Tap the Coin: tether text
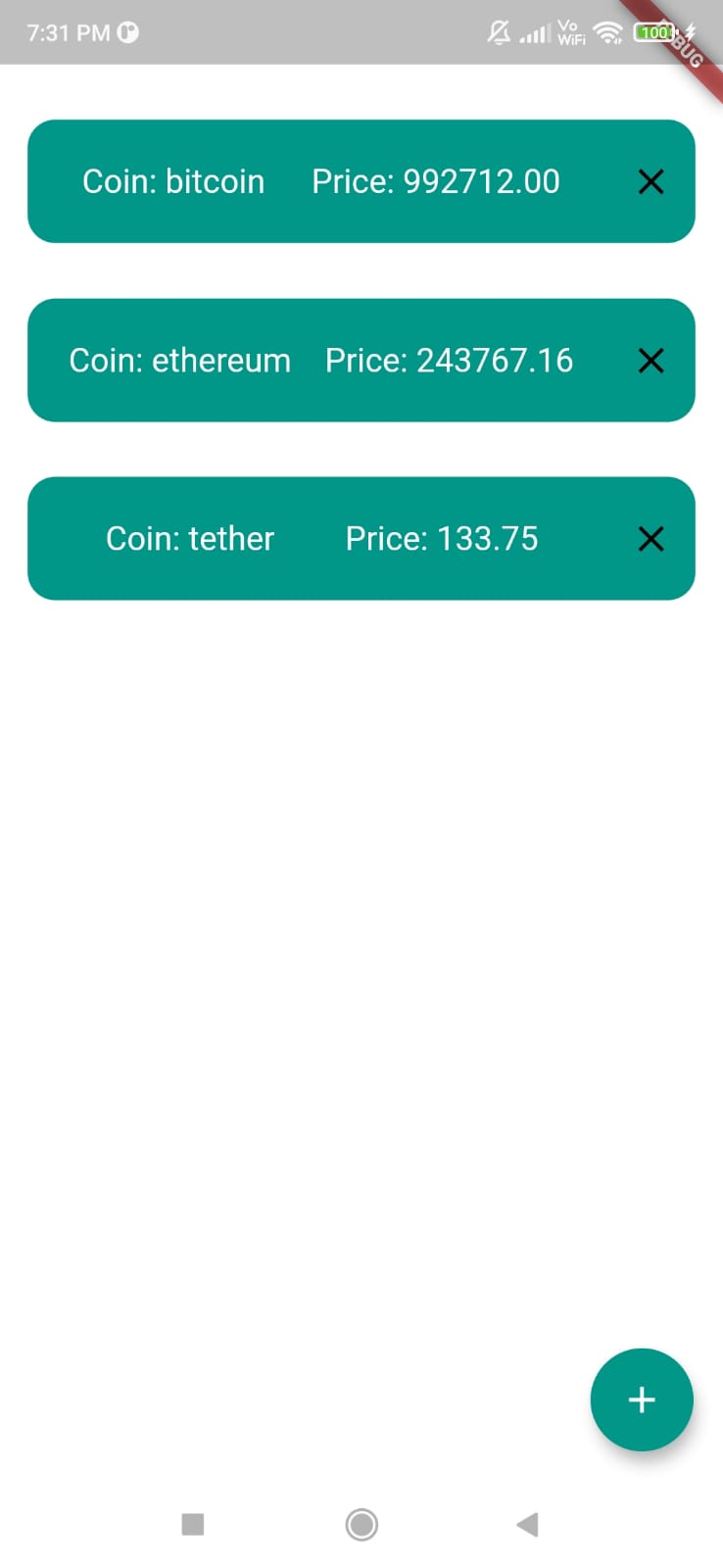The image size is (723, 1568). [190, 538]
